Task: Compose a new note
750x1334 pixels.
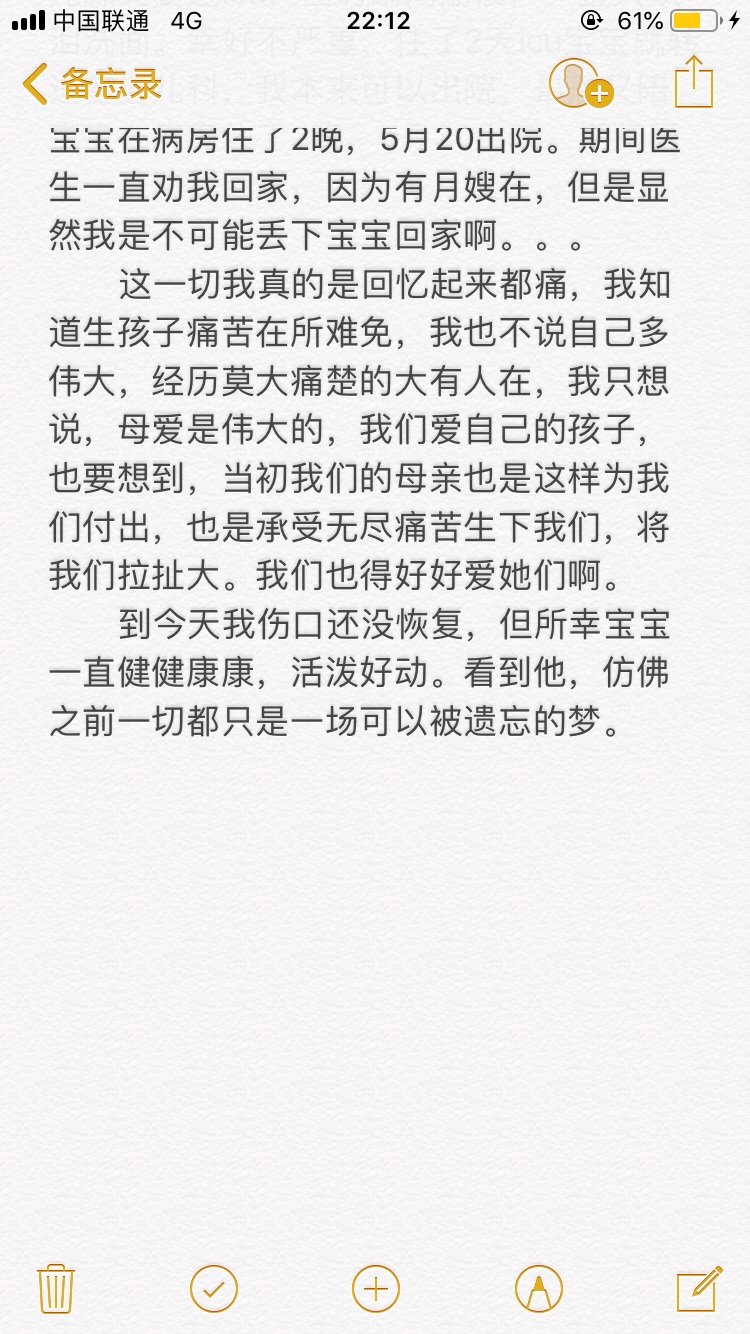Action: click(699, 1288)
